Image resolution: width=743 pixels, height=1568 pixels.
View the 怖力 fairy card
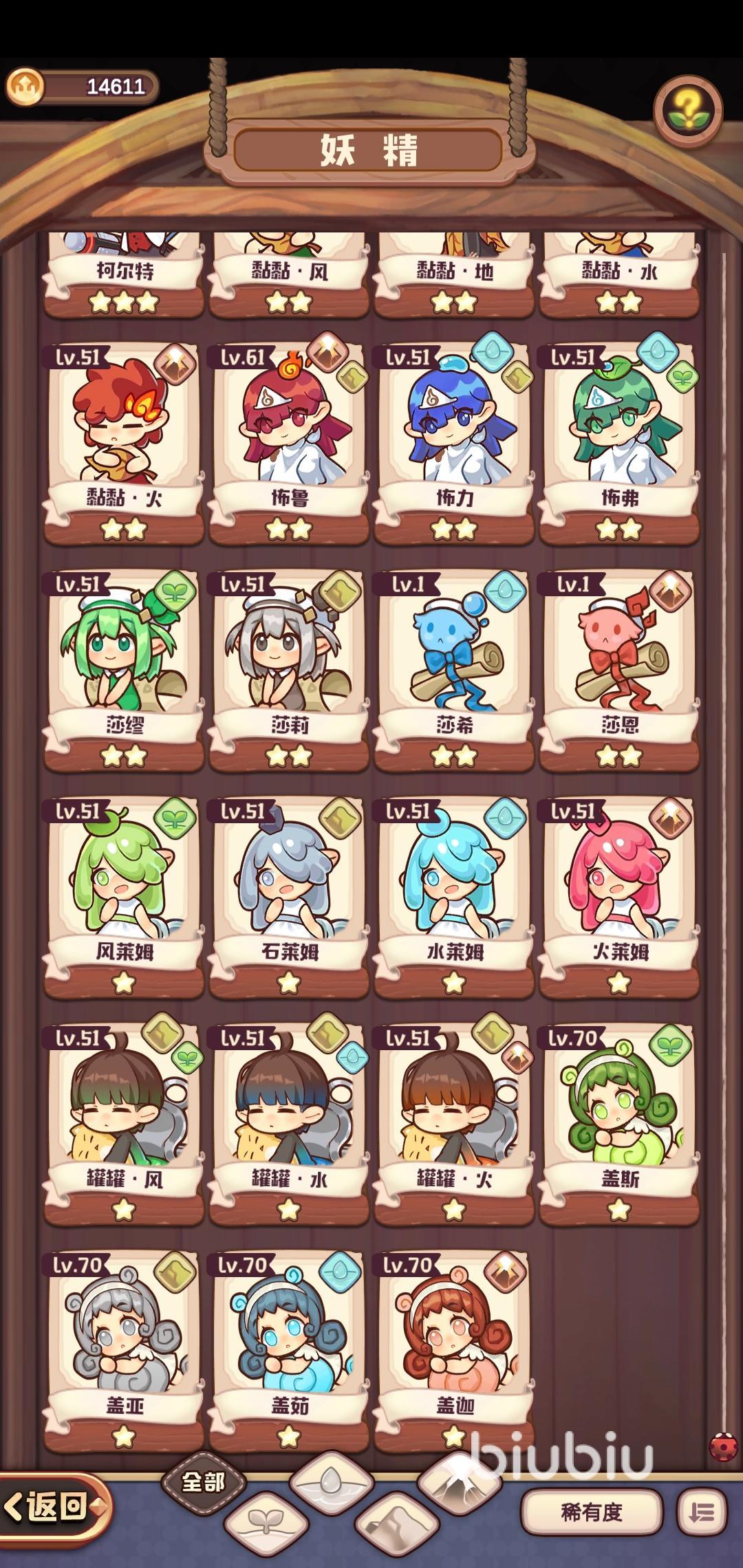[454, 440]
